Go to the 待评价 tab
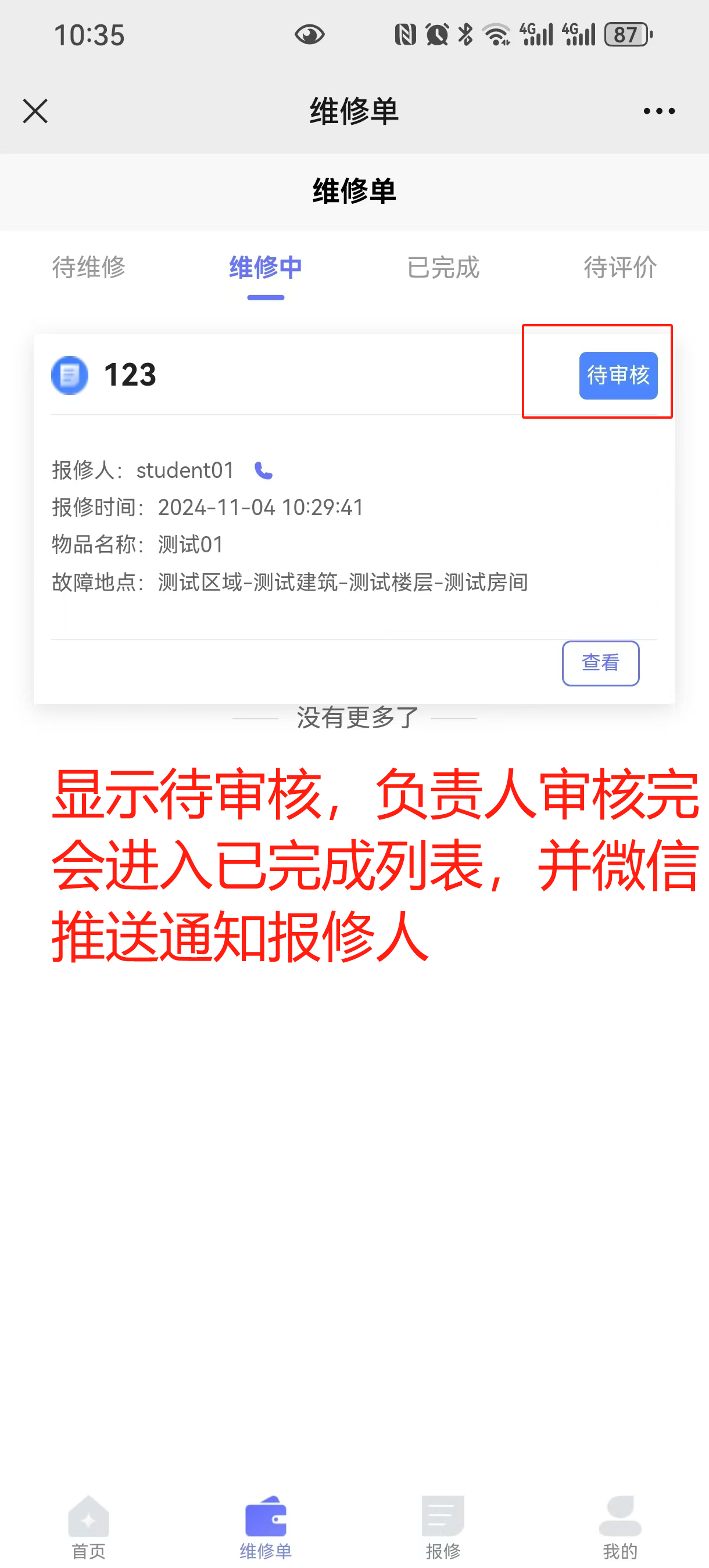 620,268
